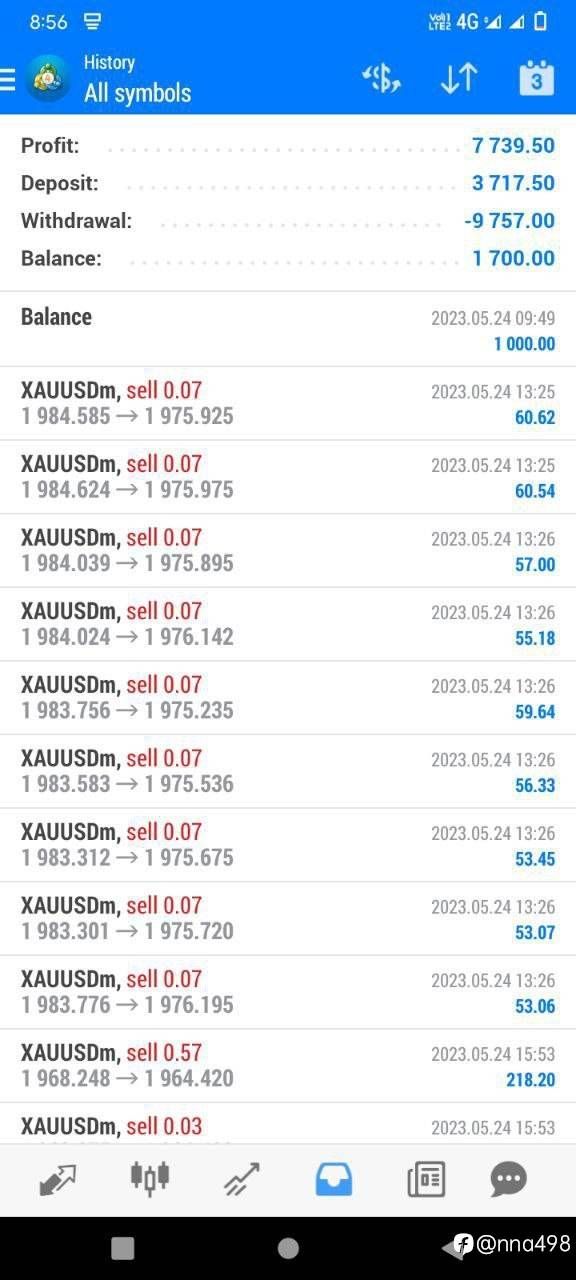576x1280 pixels.
Task: Expand the sell 0.57 trade with profit 218.20
Action: [288, 1066]
